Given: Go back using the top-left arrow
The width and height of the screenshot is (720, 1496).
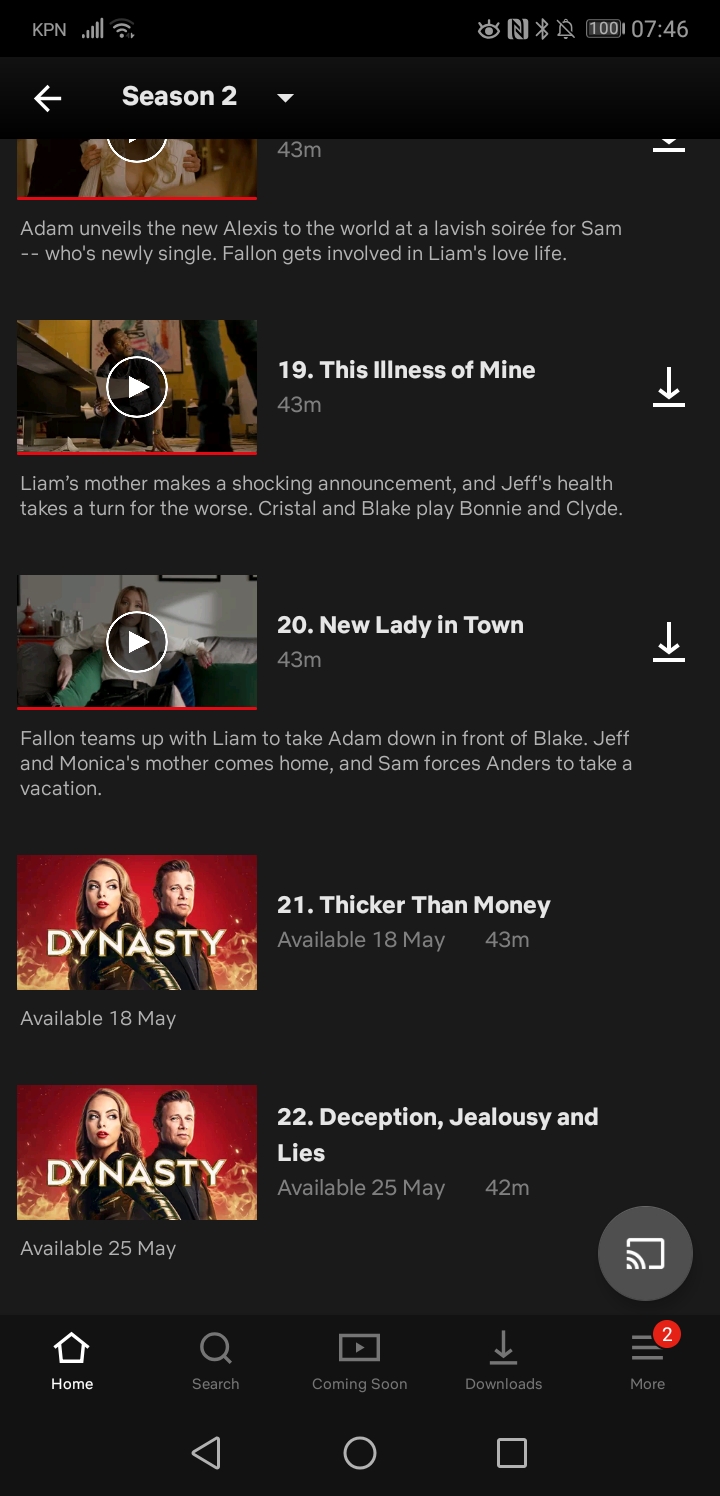Looking at the screenshot, I should coord(48,97).
